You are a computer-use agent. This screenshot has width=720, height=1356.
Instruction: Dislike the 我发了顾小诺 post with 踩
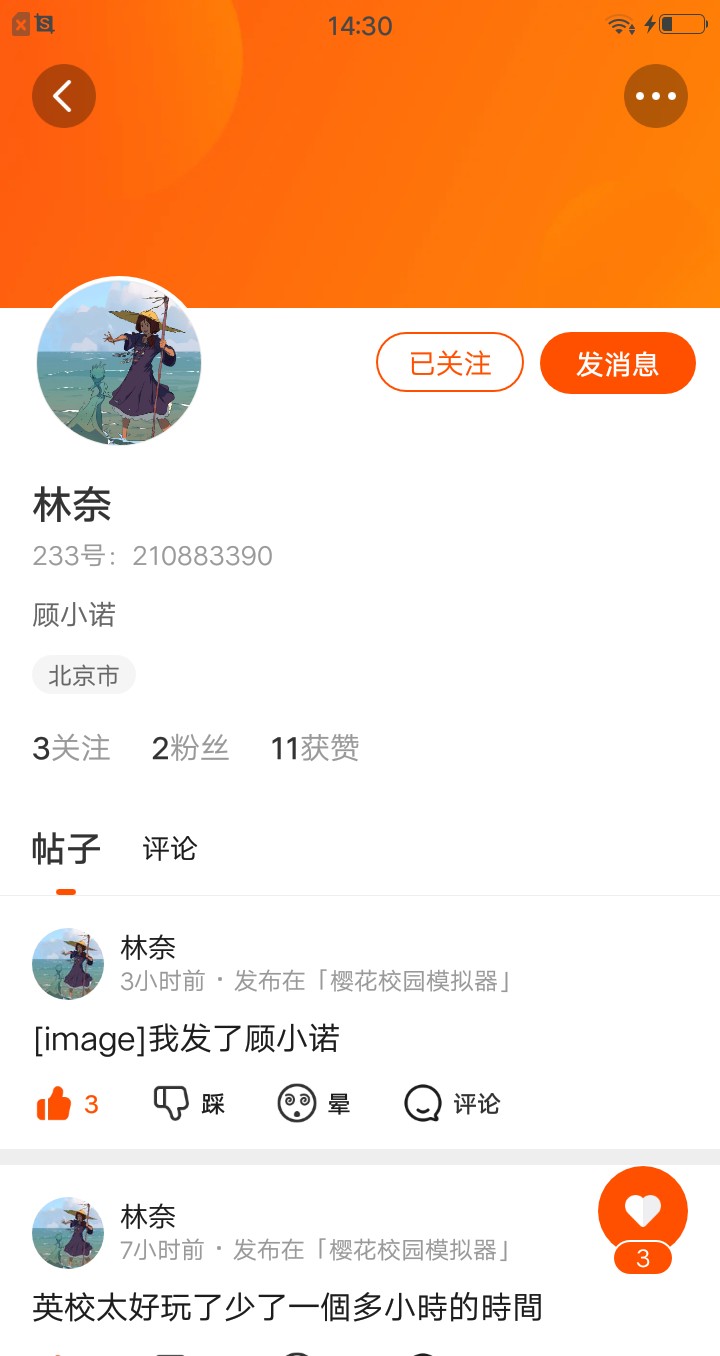(x=188, y=1104)
